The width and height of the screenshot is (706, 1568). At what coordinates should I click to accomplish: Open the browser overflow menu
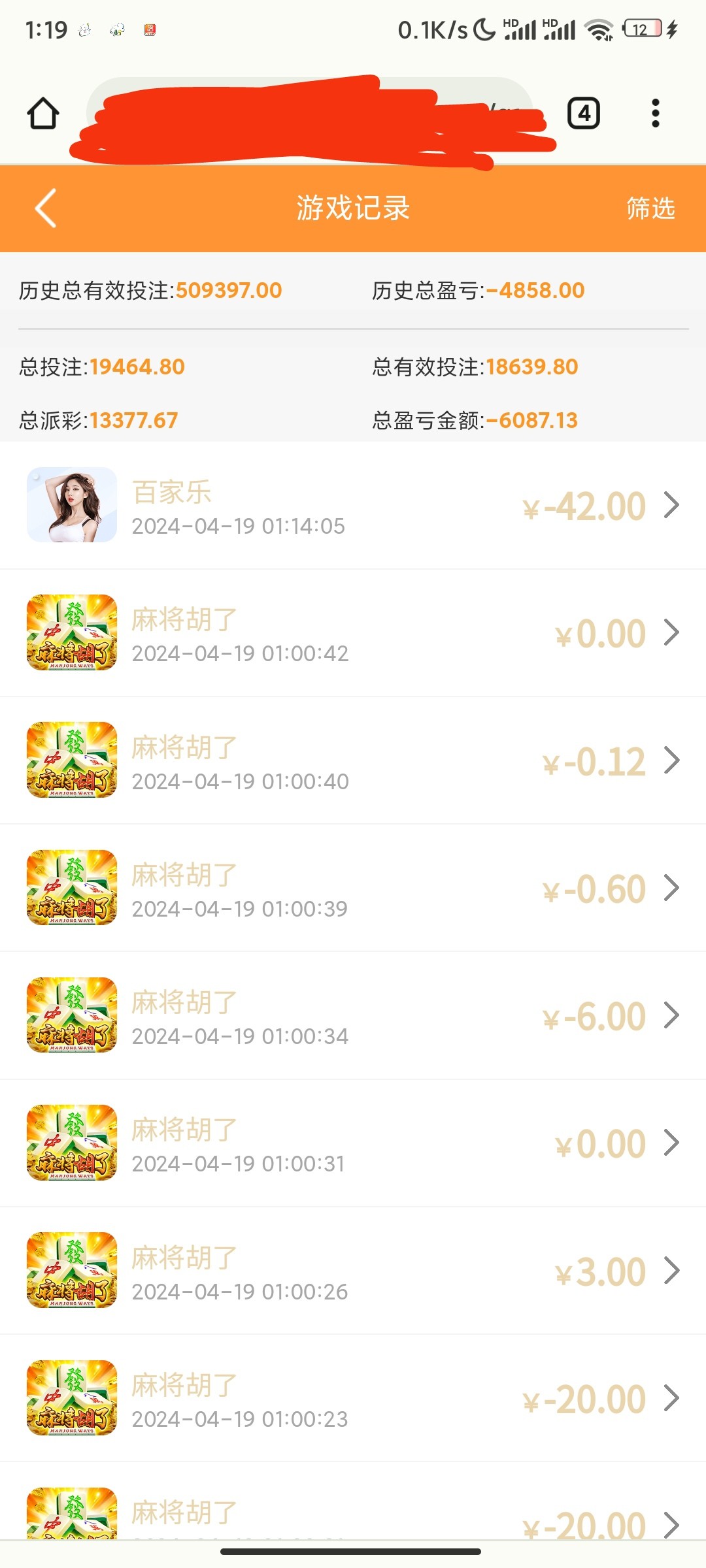[x=655, y=114]
